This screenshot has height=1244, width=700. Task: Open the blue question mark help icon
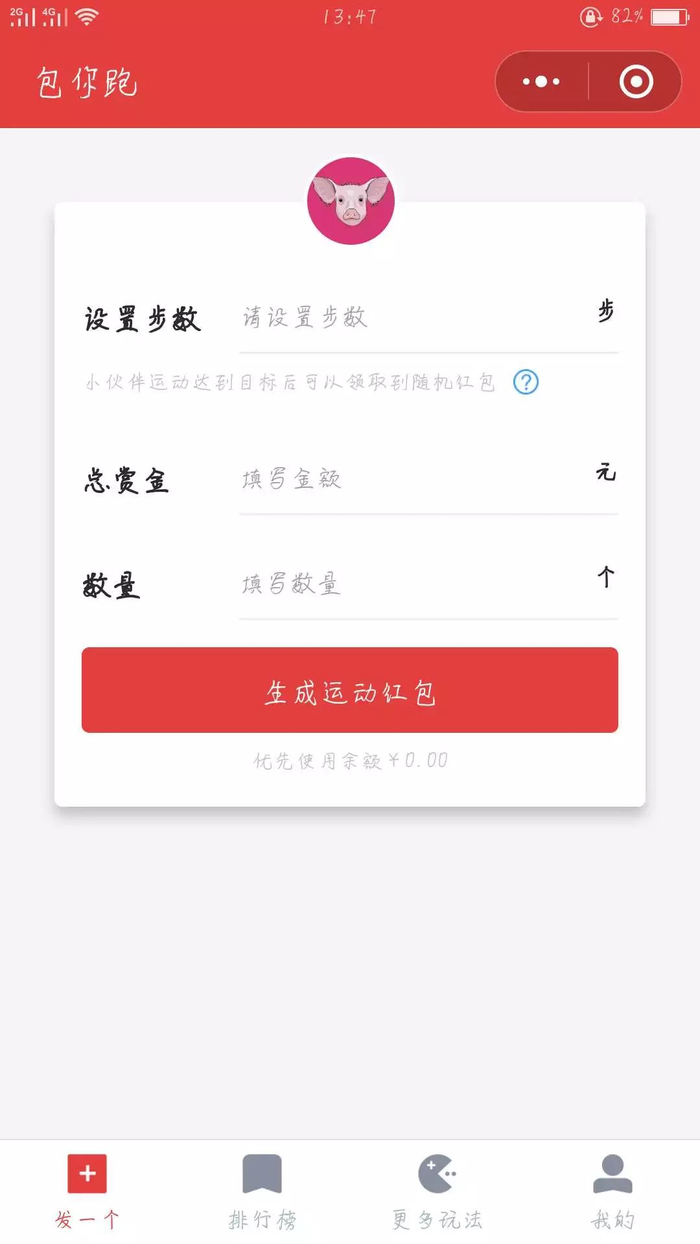pyautogui.click(x=526, y=382)
